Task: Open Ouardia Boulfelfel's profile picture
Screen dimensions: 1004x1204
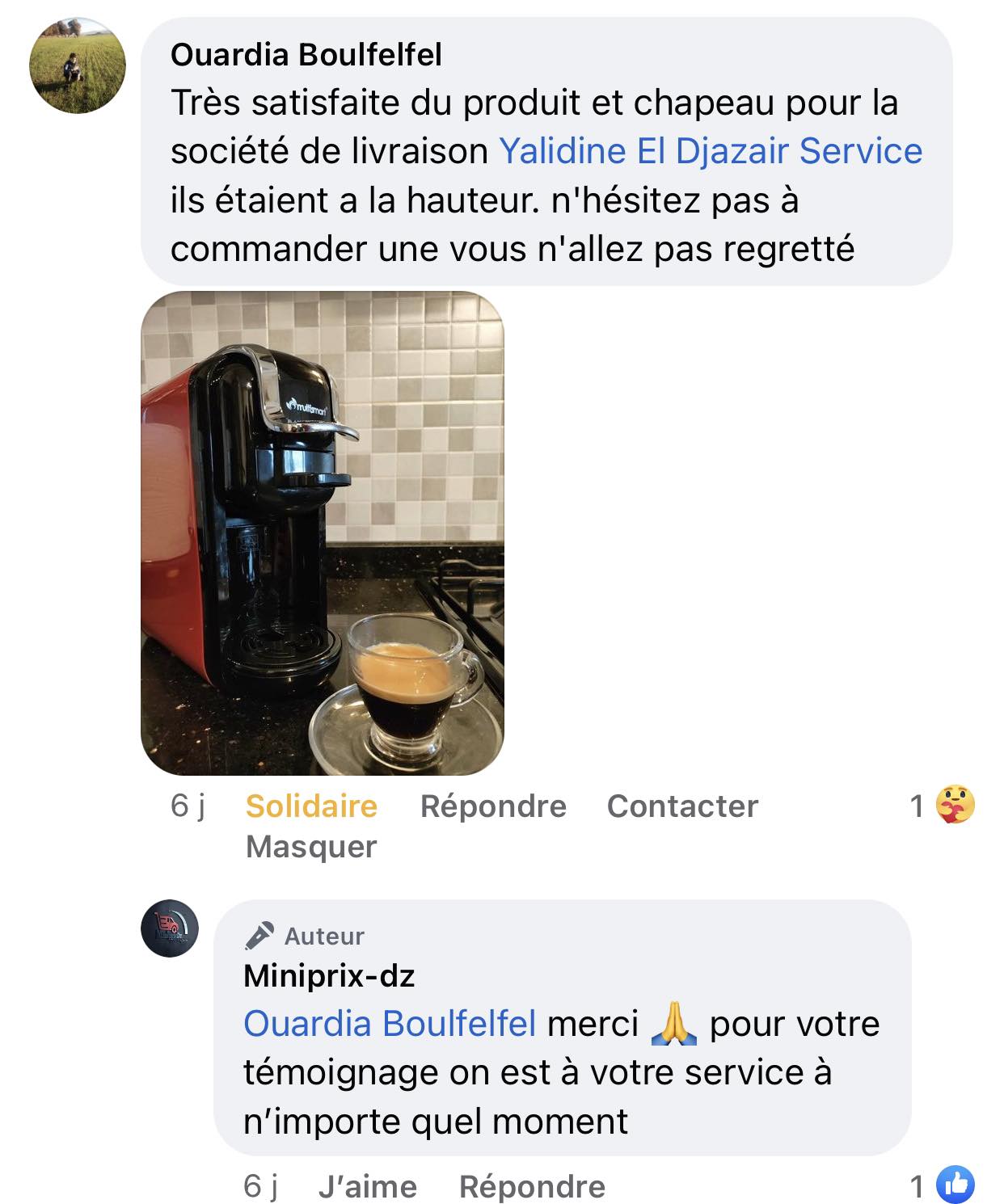Action: click(78, 65)
